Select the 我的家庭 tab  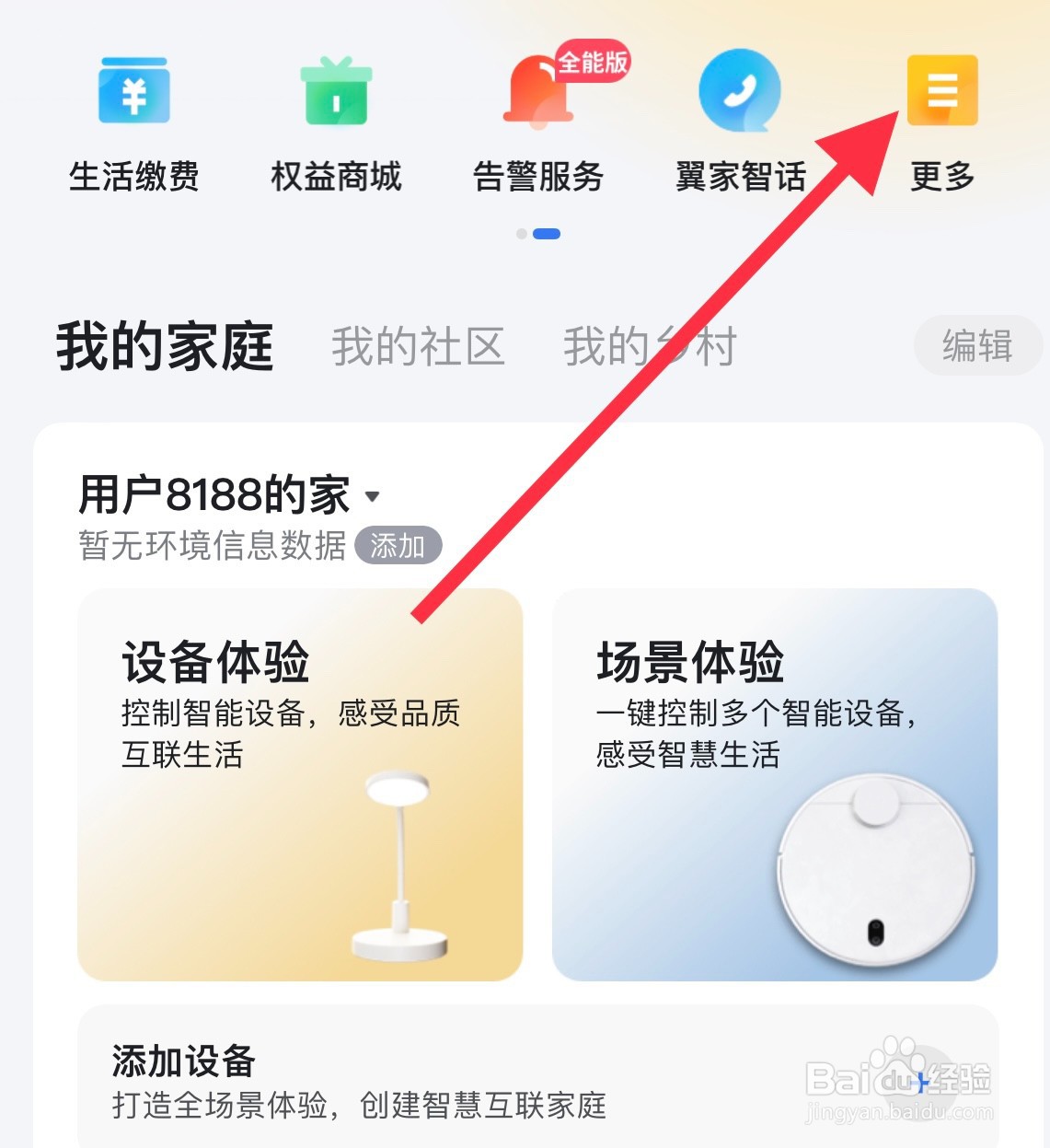(164, 346)
